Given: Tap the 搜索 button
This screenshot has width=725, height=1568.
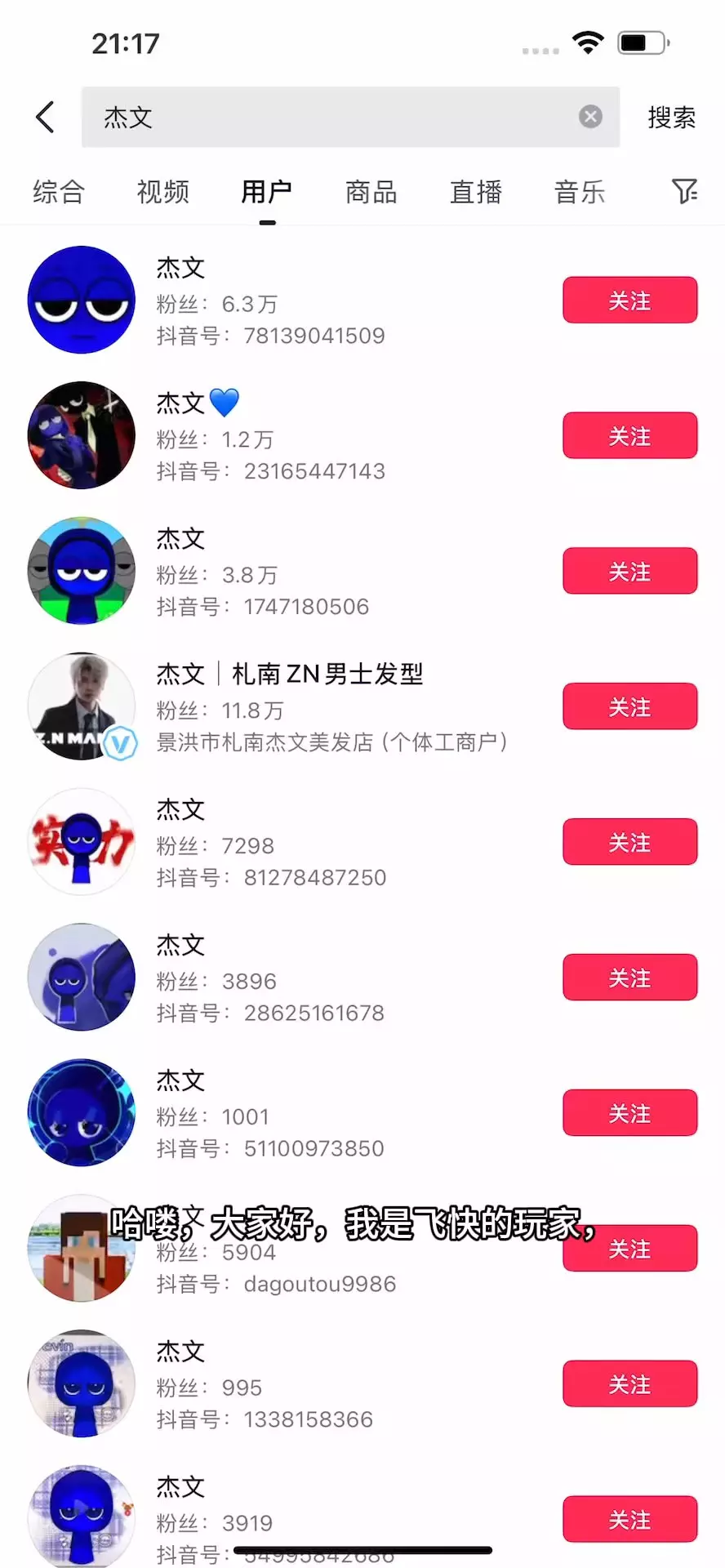Looking at the screenshot, I should click(x=671, y=118).
